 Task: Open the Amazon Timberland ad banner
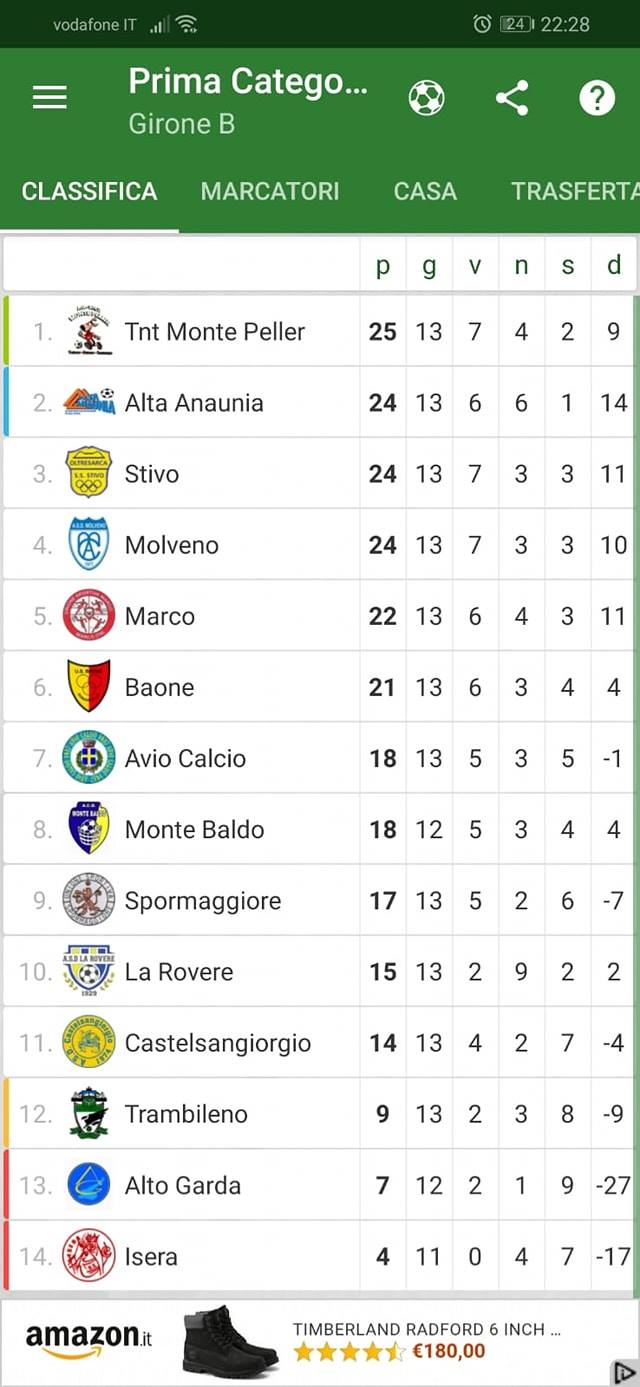tap(320, 1342)
